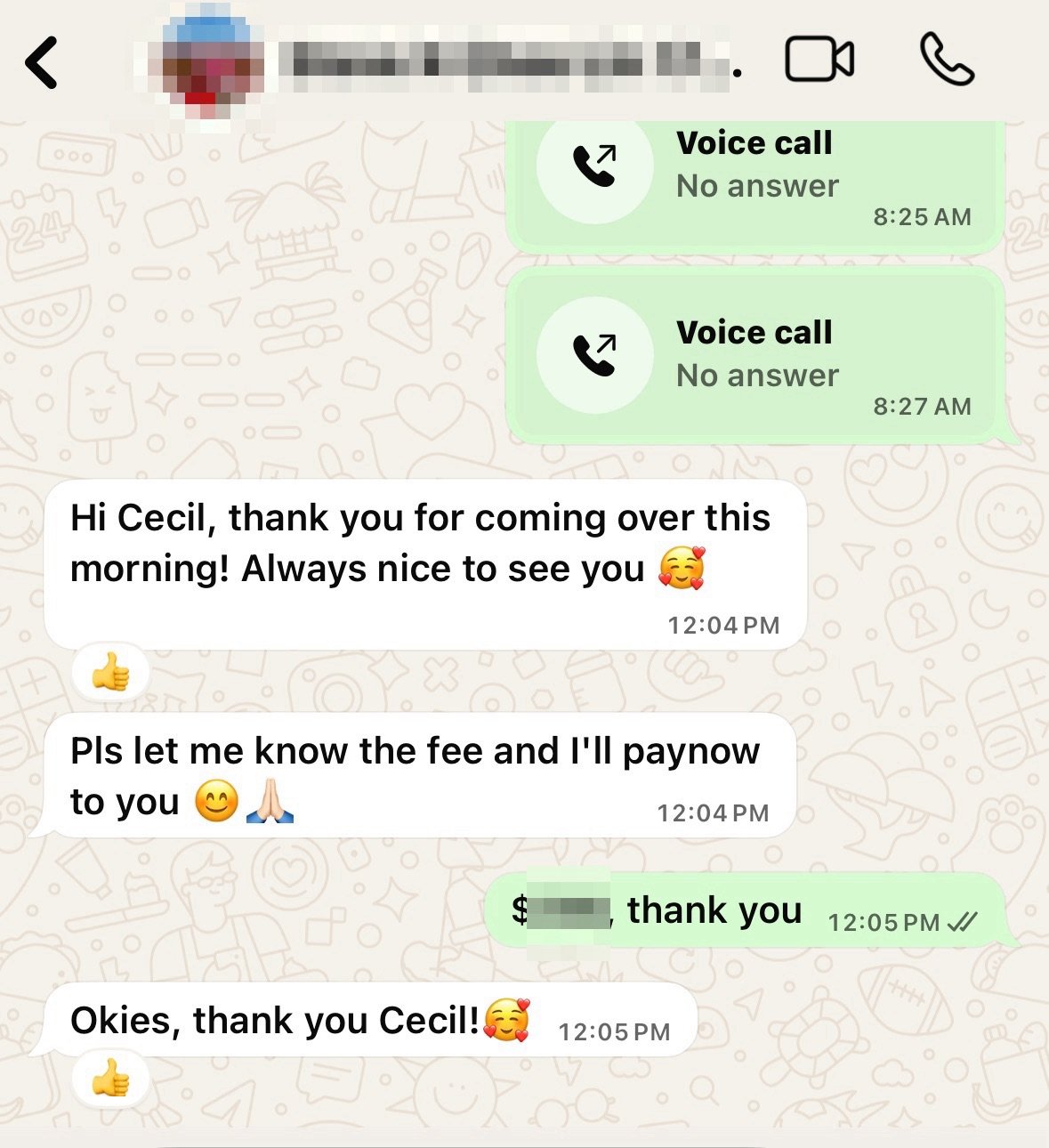Image resolution: width=1049 pixels, height=1148 pixels.
Task: View thumbs-up reaction under 'Always nice to see you'
Action: pyautogui.click(x=110, y=673)
